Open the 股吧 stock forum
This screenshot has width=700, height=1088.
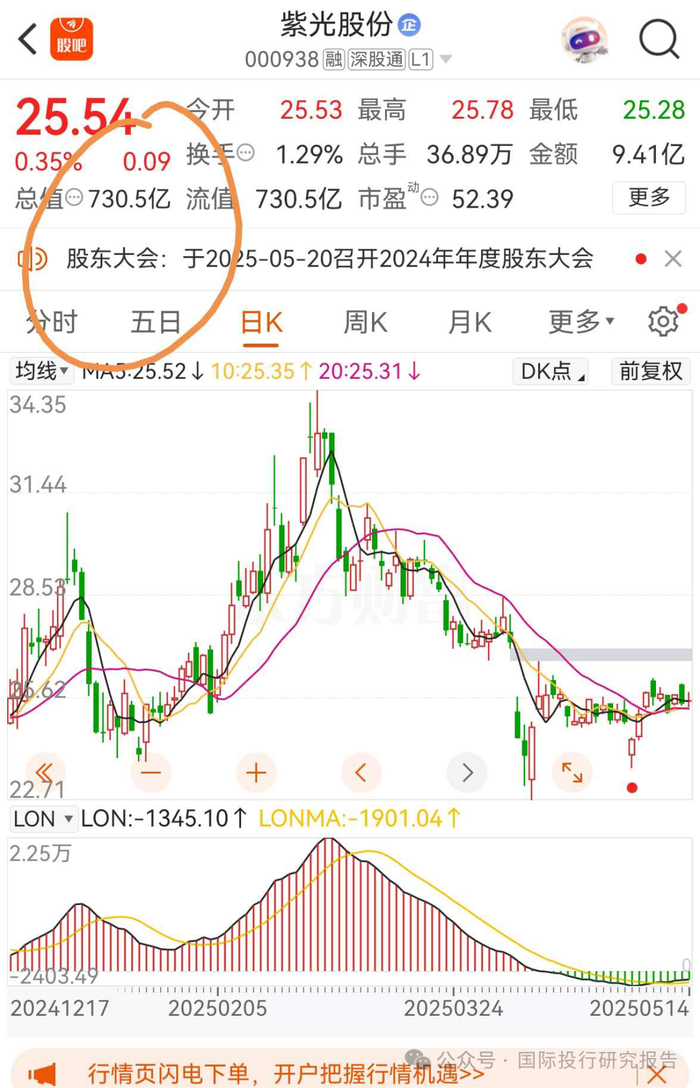pyautogui.click(x=71, y=39)
